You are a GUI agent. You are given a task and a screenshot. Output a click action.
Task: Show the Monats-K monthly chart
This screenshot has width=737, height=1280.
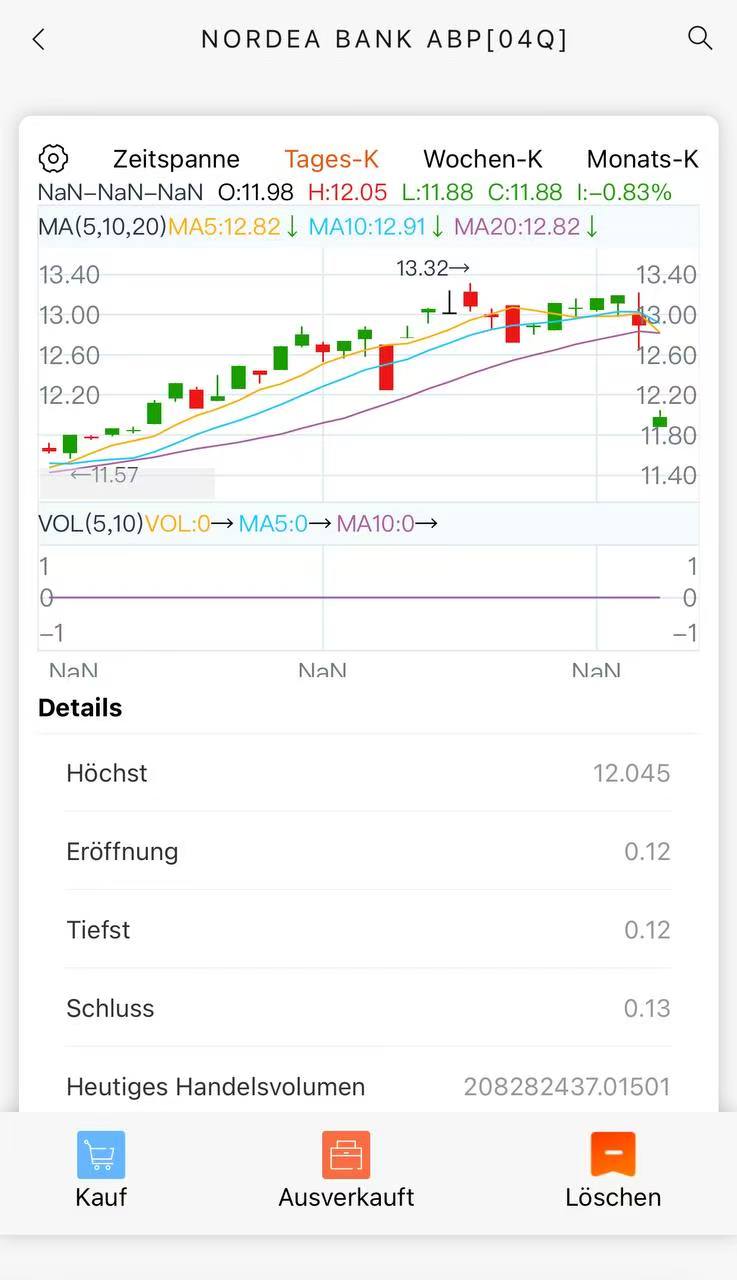pyautogui.click(x=642, y=159)
